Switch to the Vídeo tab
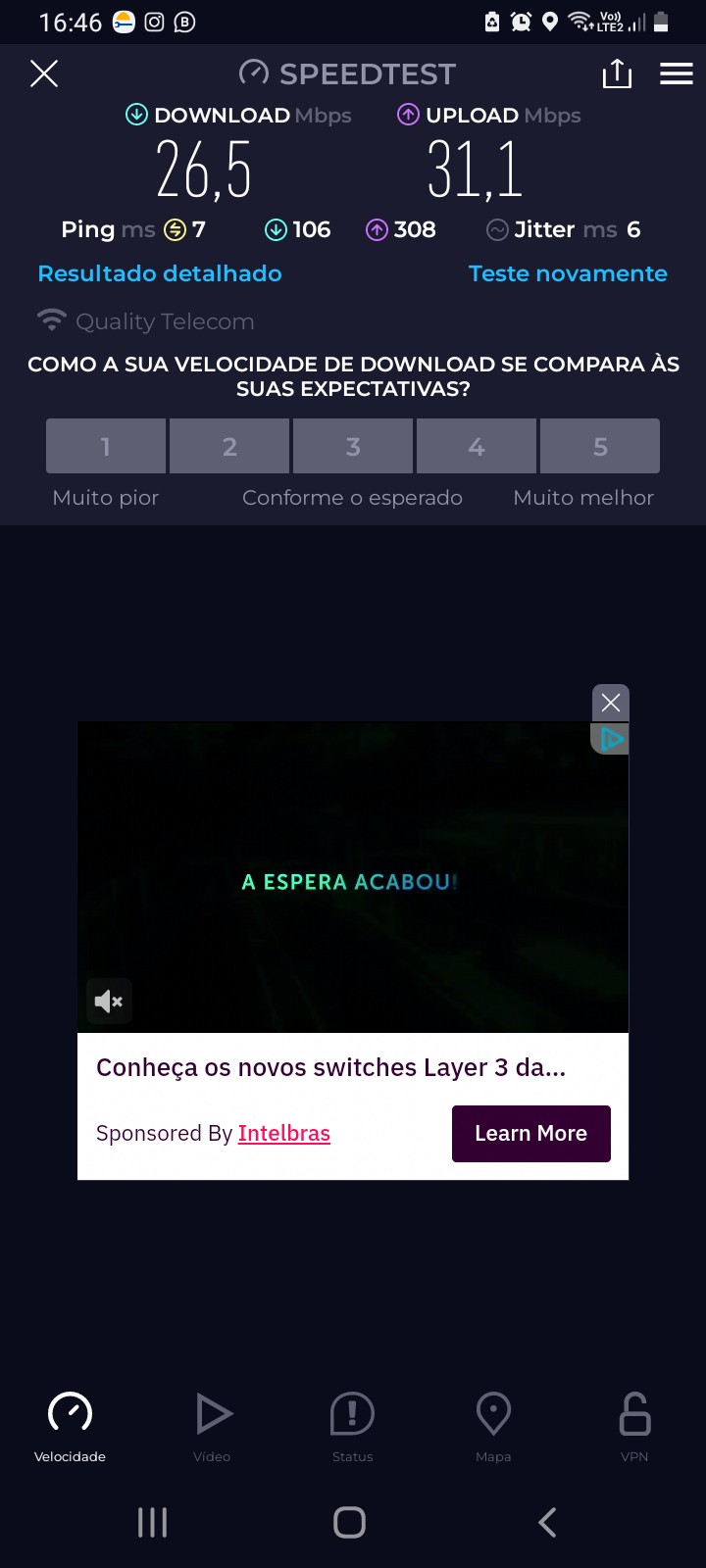The width and height of the screenshot is (706, 1568). click(x=212, y=1426)
